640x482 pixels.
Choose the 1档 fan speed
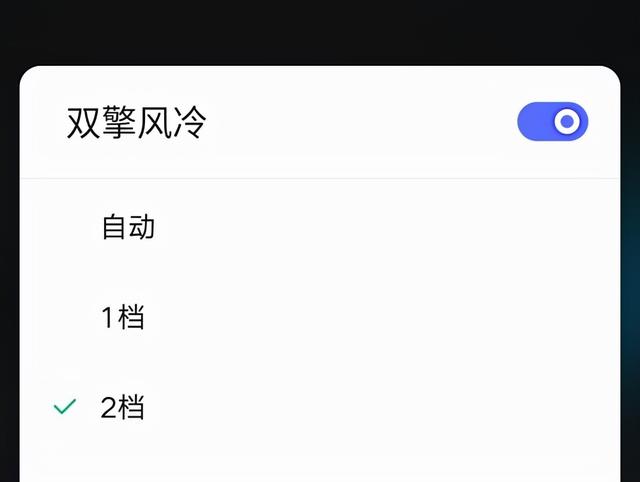pos(123,318)
